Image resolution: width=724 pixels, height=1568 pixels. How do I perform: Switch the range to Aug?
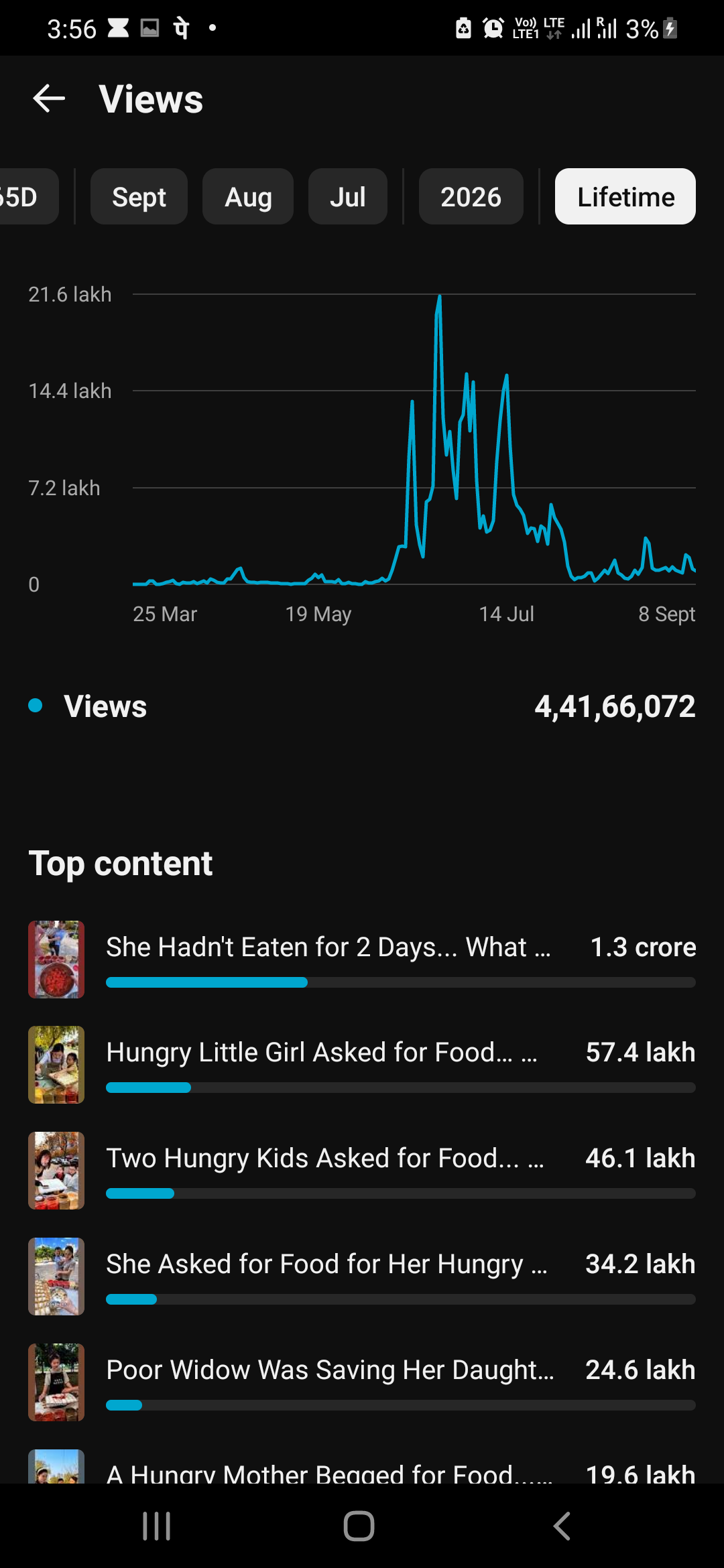(248, 196)
